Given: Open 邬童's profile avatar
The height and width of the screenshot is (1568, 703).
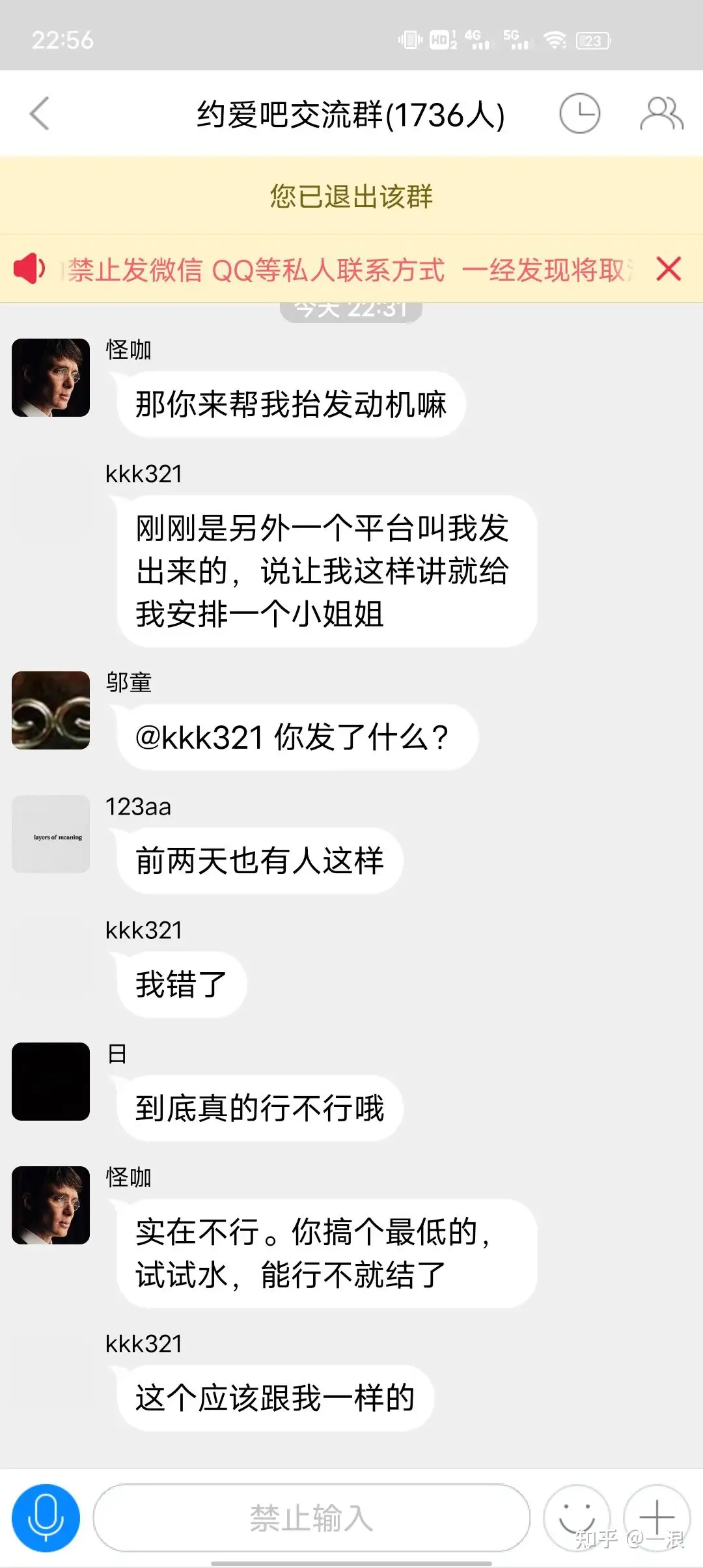Looking at the screenshot, I should click(51, 710).
